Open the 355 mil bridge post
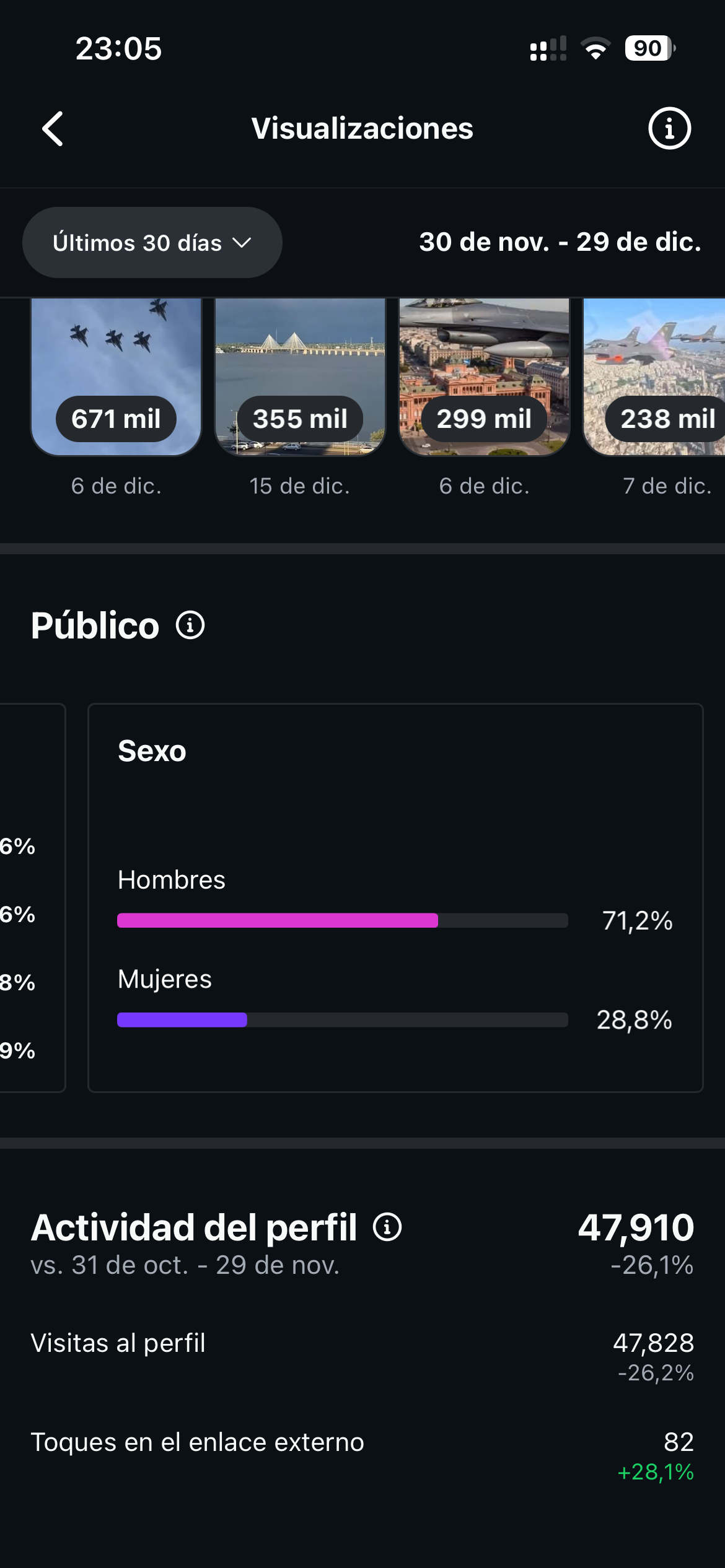The width and height of the screenshot is (725, 1568). 300,377
